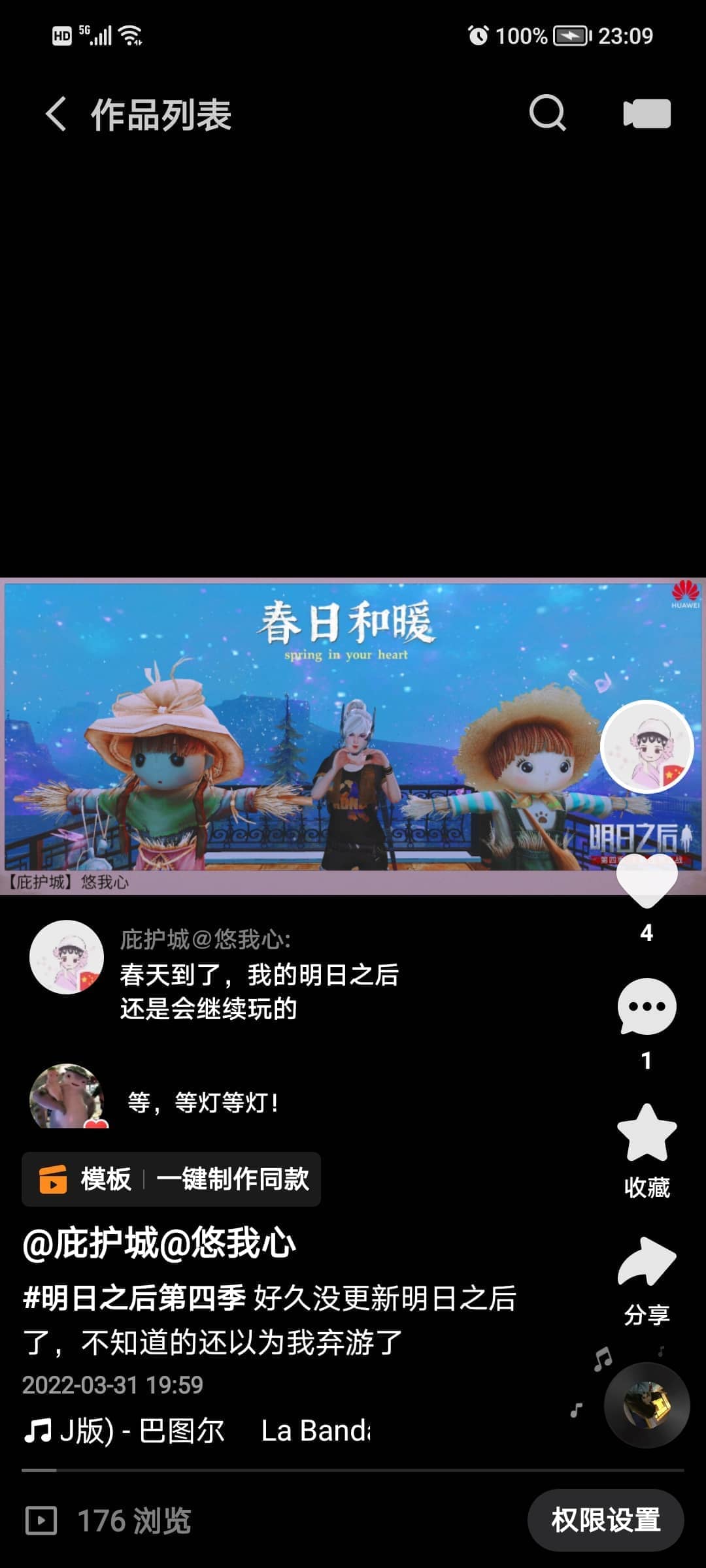The width and height of the screenshot is (706, 1568).
Task: Open the comments bubble
Action: pos(647,1007)
